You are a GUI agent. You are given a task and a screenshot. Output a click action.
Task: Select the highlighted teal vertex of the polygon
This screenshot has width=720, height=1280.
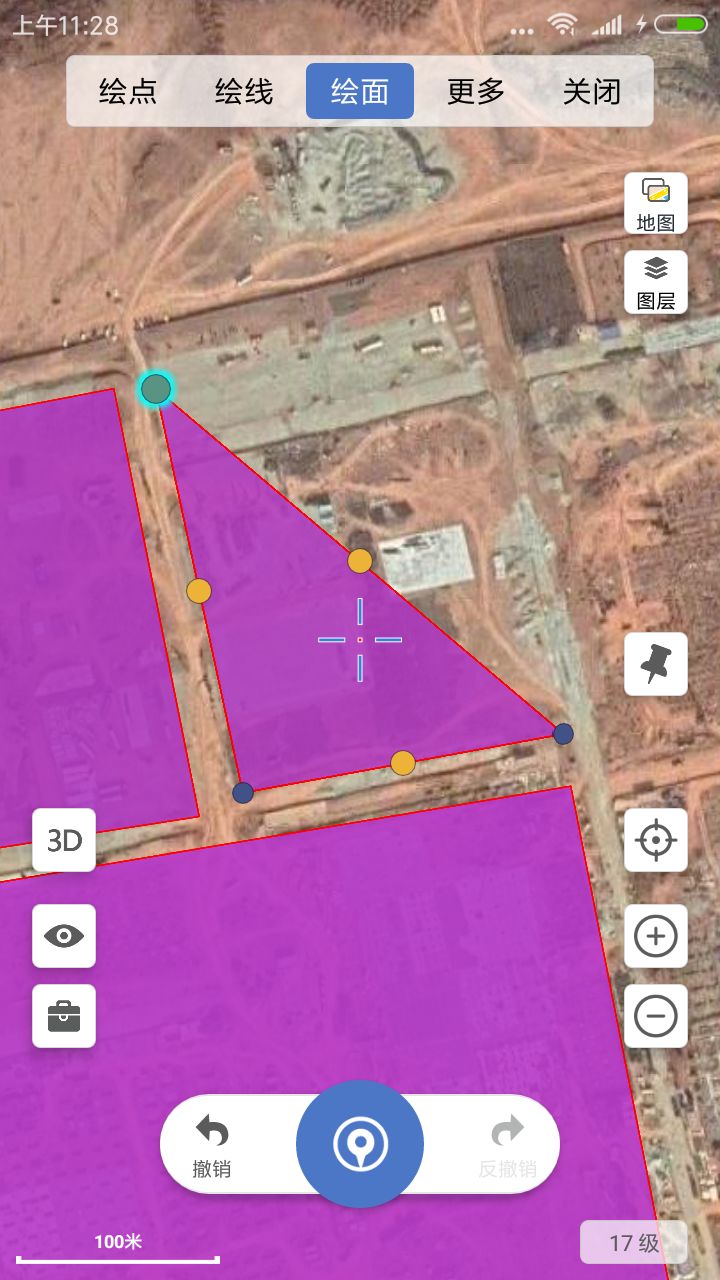156,388
